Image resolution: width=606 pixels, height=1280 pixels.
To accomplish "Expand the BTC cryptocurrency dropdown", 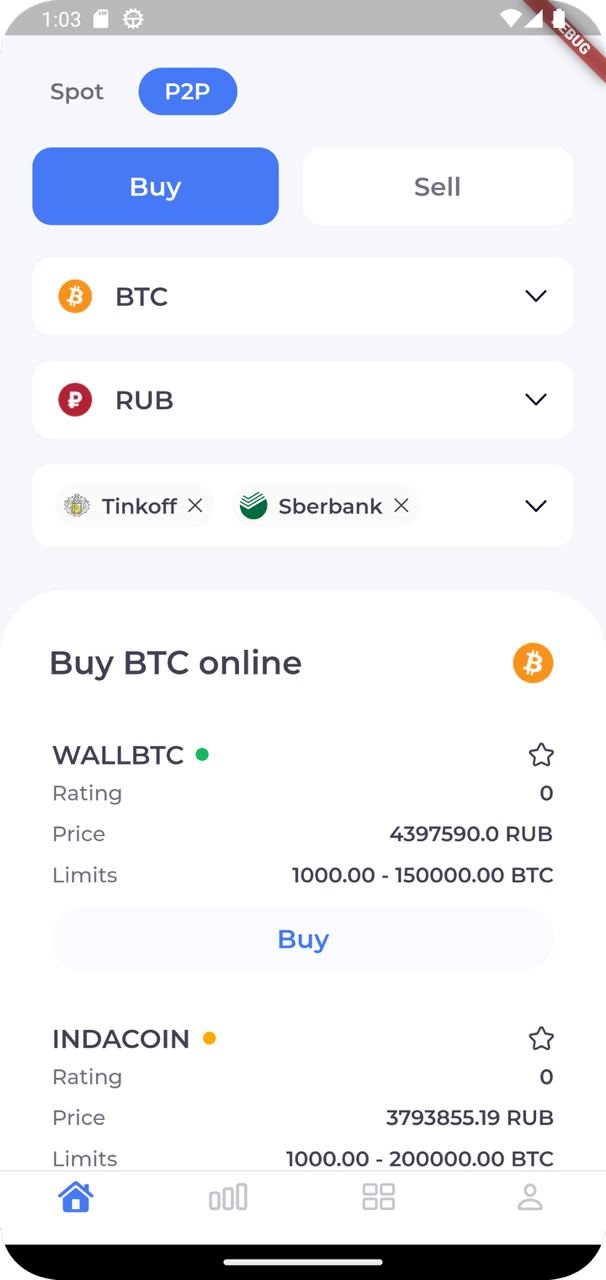I will coord(536,296).
